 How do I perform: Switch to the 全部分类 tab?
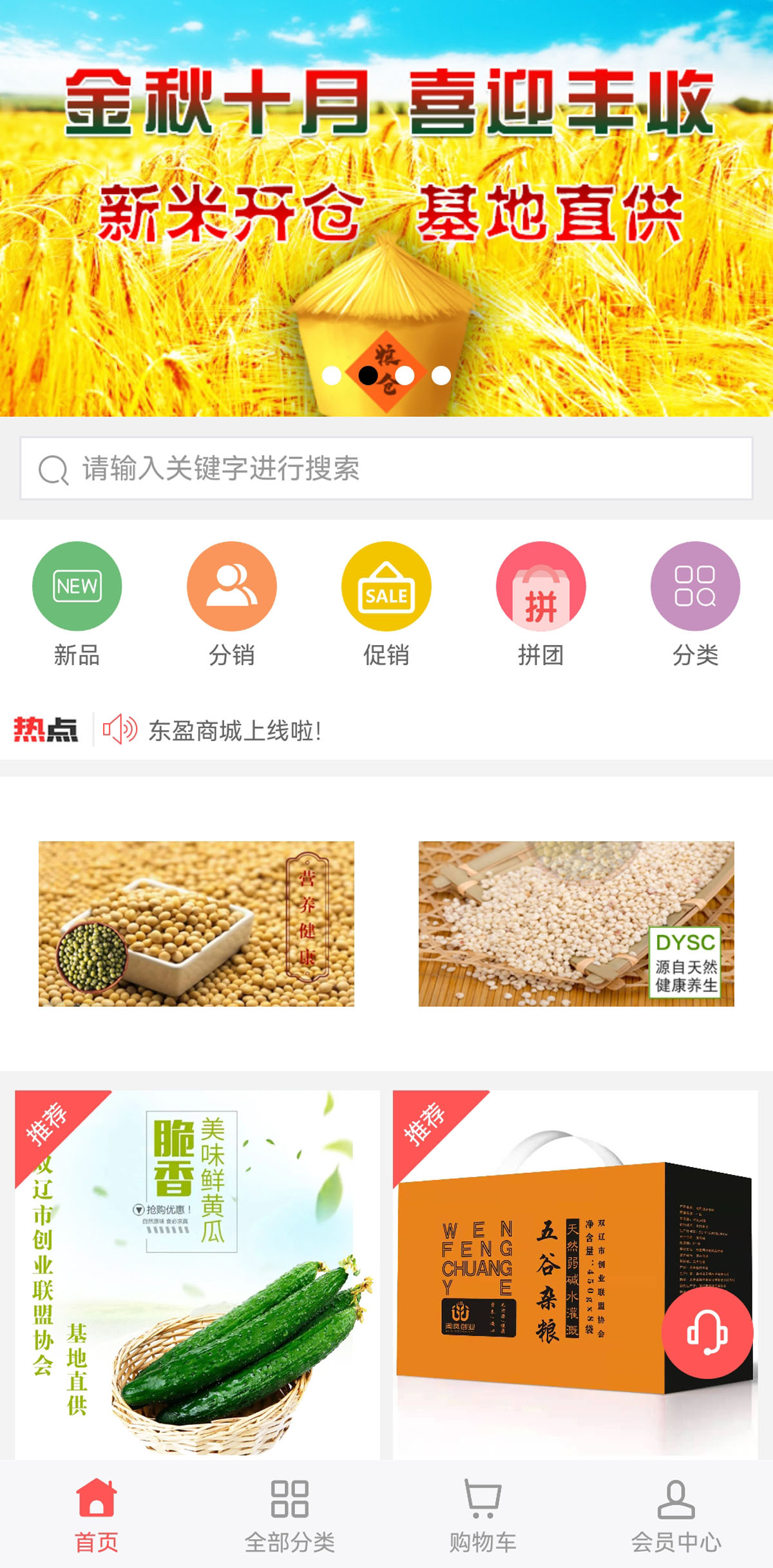(x=290, y=1515)
